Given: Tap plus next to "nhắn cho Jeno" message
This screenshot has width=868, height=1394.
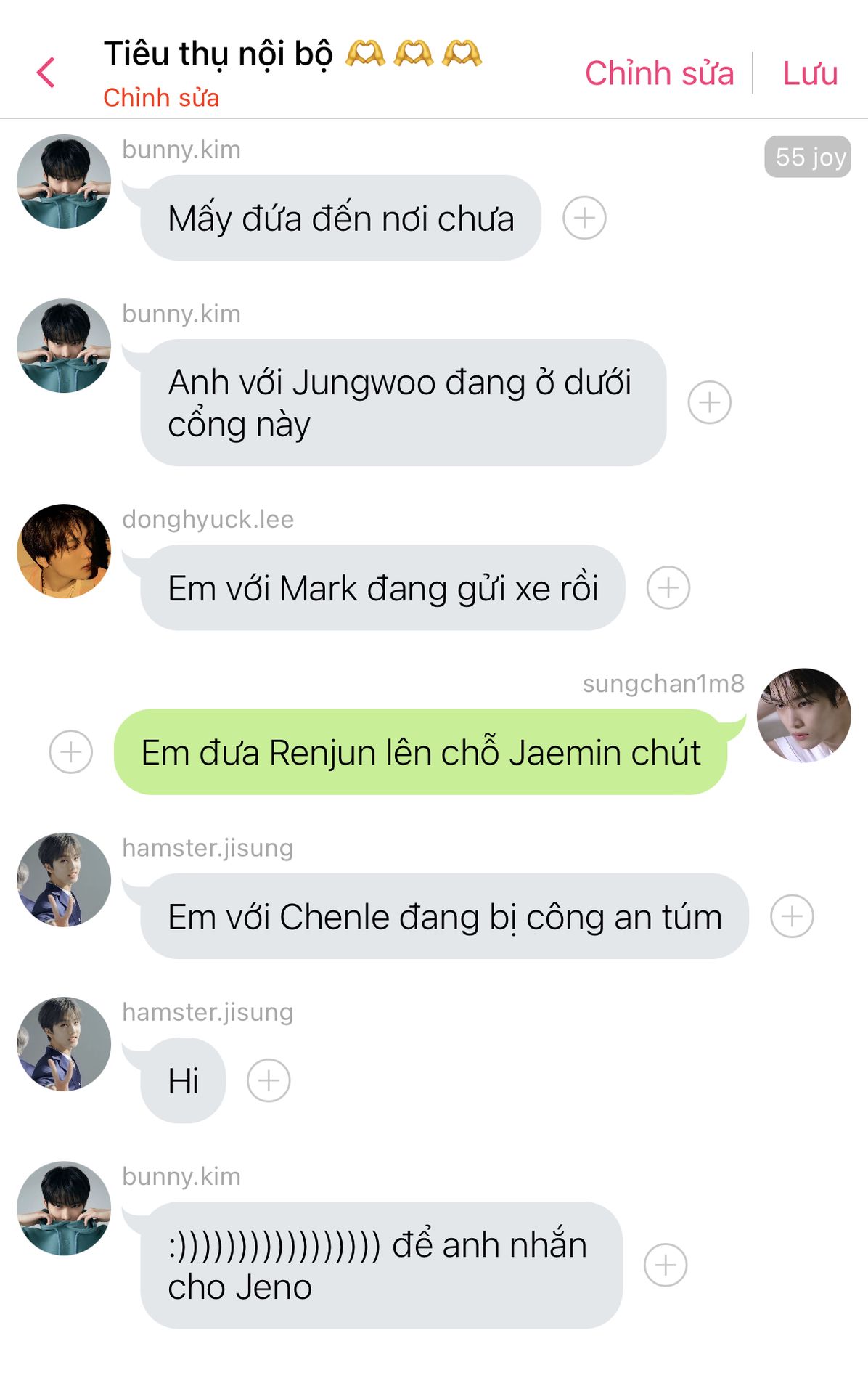Looking at the screenshot, I should click(666, 1265).
